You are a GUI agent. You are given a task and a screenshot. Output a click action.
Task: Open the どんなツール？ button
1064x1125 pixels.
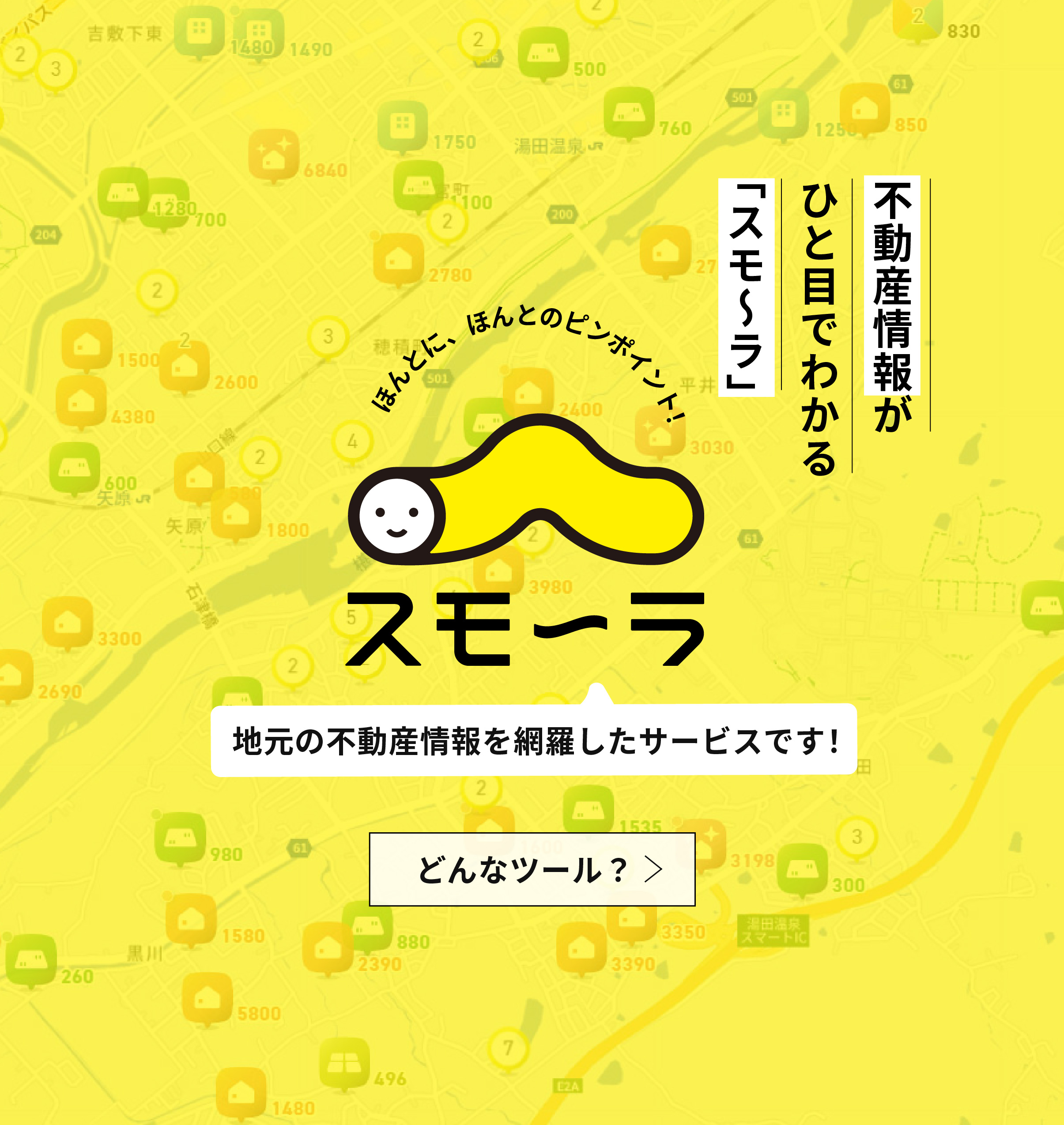click(532, 869)
